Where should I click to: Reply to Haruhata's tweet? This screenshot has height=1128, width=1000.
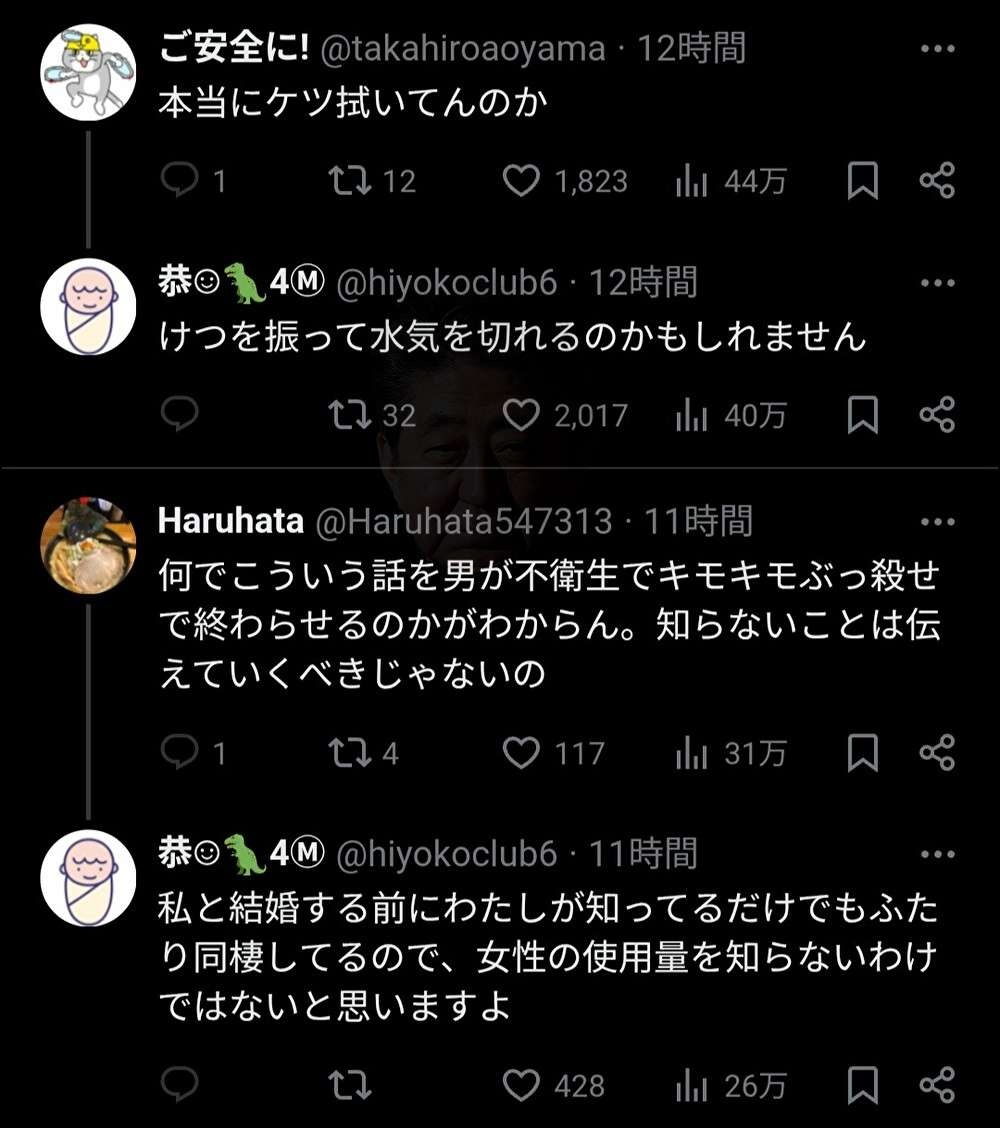pos(180,753)
